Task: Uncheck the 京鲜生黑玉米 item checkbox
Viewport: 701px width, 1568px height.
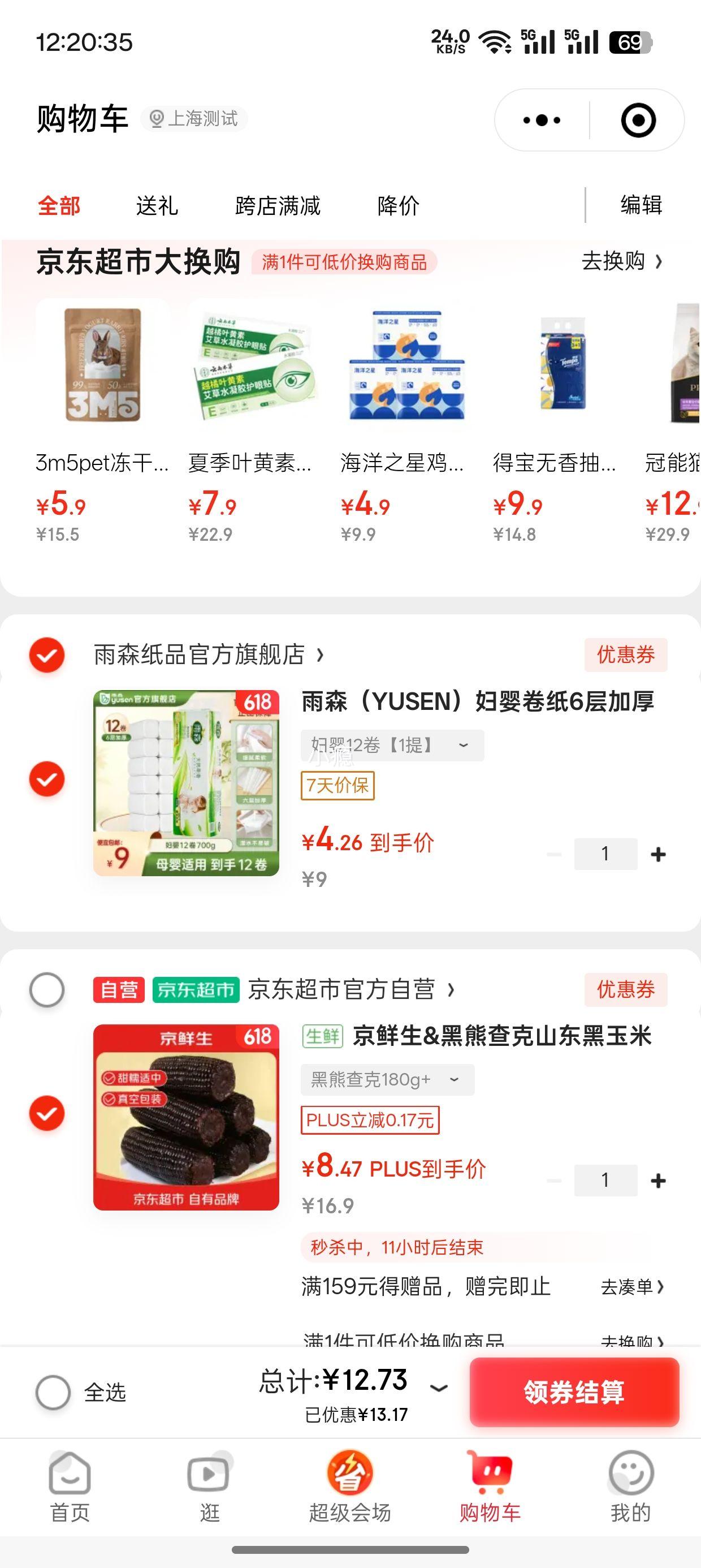Action: (47, 1113)
